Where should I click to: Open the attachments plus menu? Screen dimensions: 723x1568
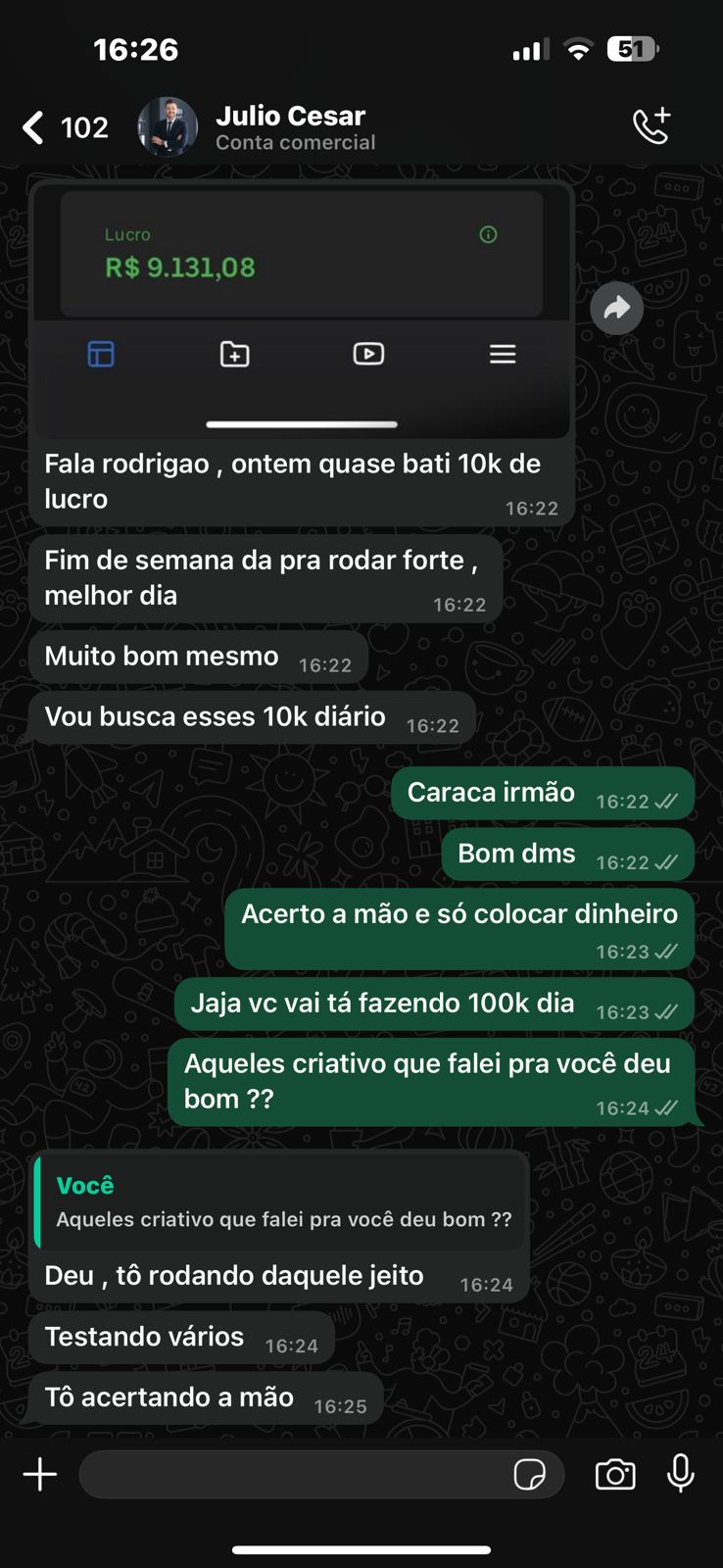pos(40,1474)
